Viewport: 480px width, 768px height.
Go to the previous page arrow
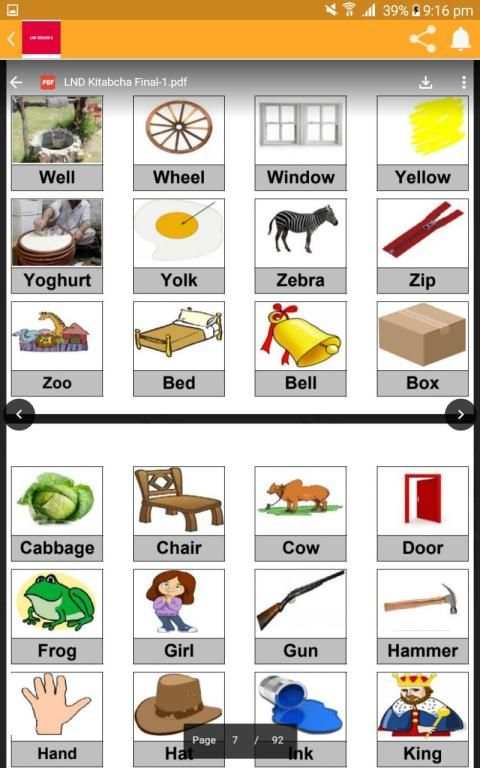(19, 414)
